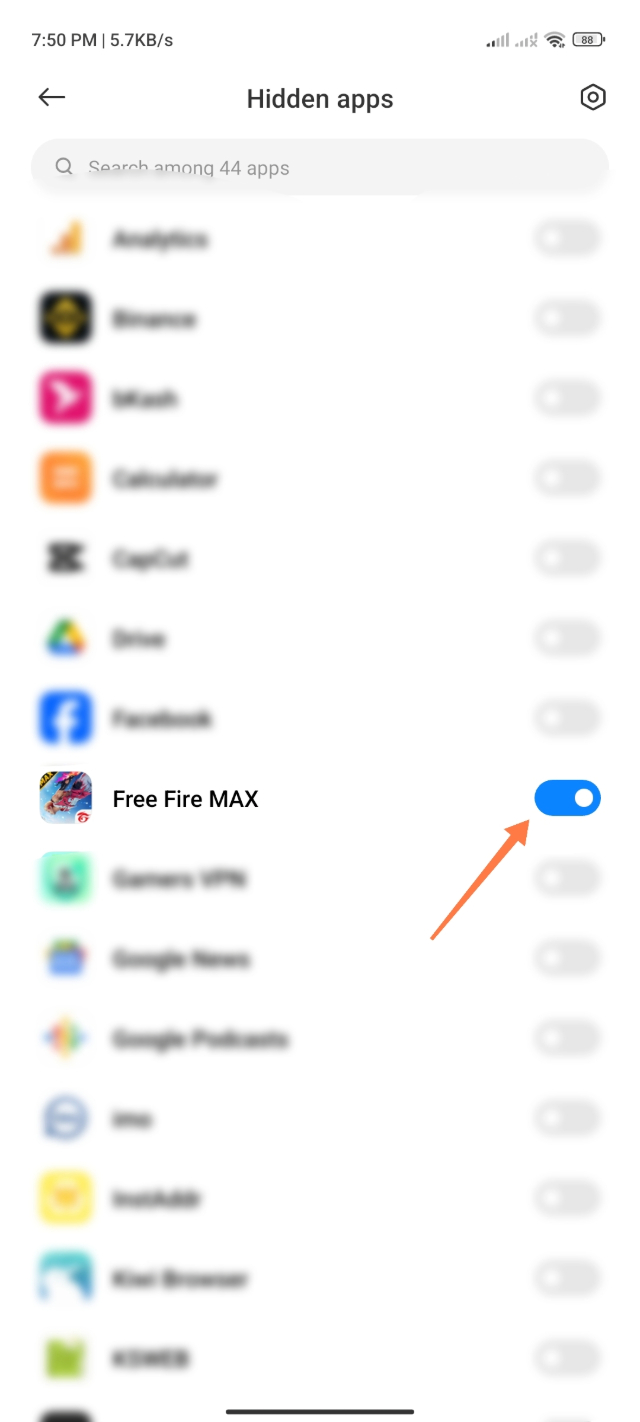Toggle the Kiwi Browser switch
The width and height of the screenshot is (640, 1422).
(567, 1277)
